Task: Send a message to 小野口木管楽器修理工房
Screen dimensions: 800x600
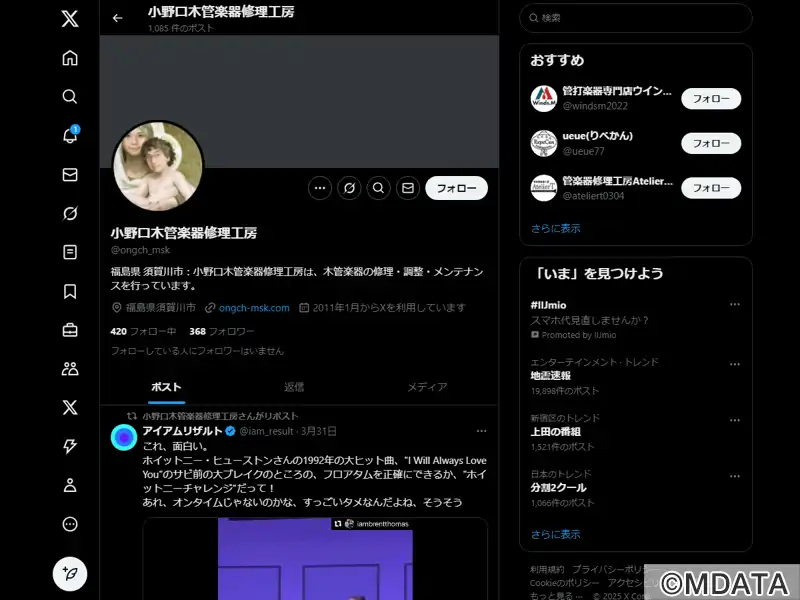Action: point(407,188)
